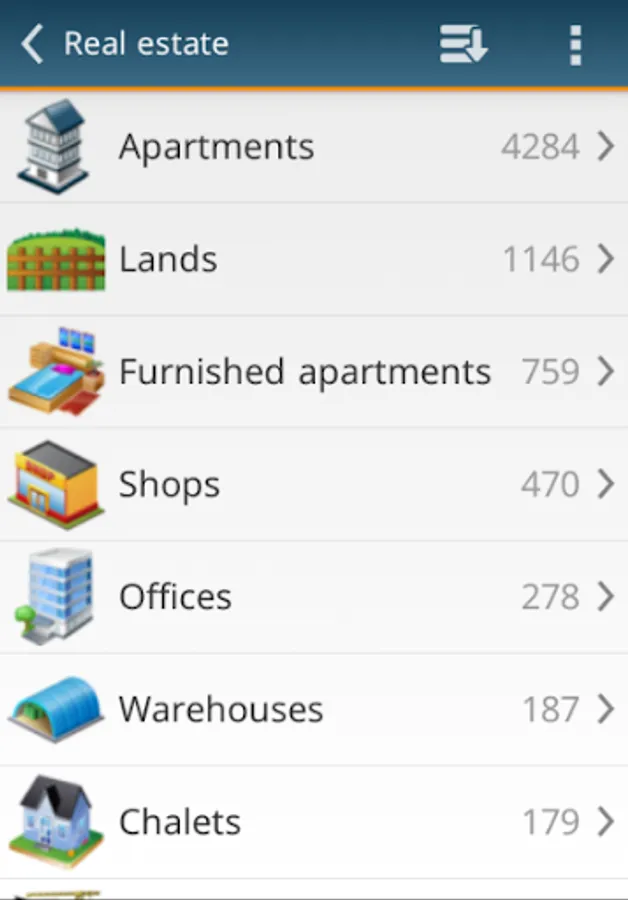This screenshot has width=628, height=900.
Task: Open the sort options icon
Action: (463, 44)
